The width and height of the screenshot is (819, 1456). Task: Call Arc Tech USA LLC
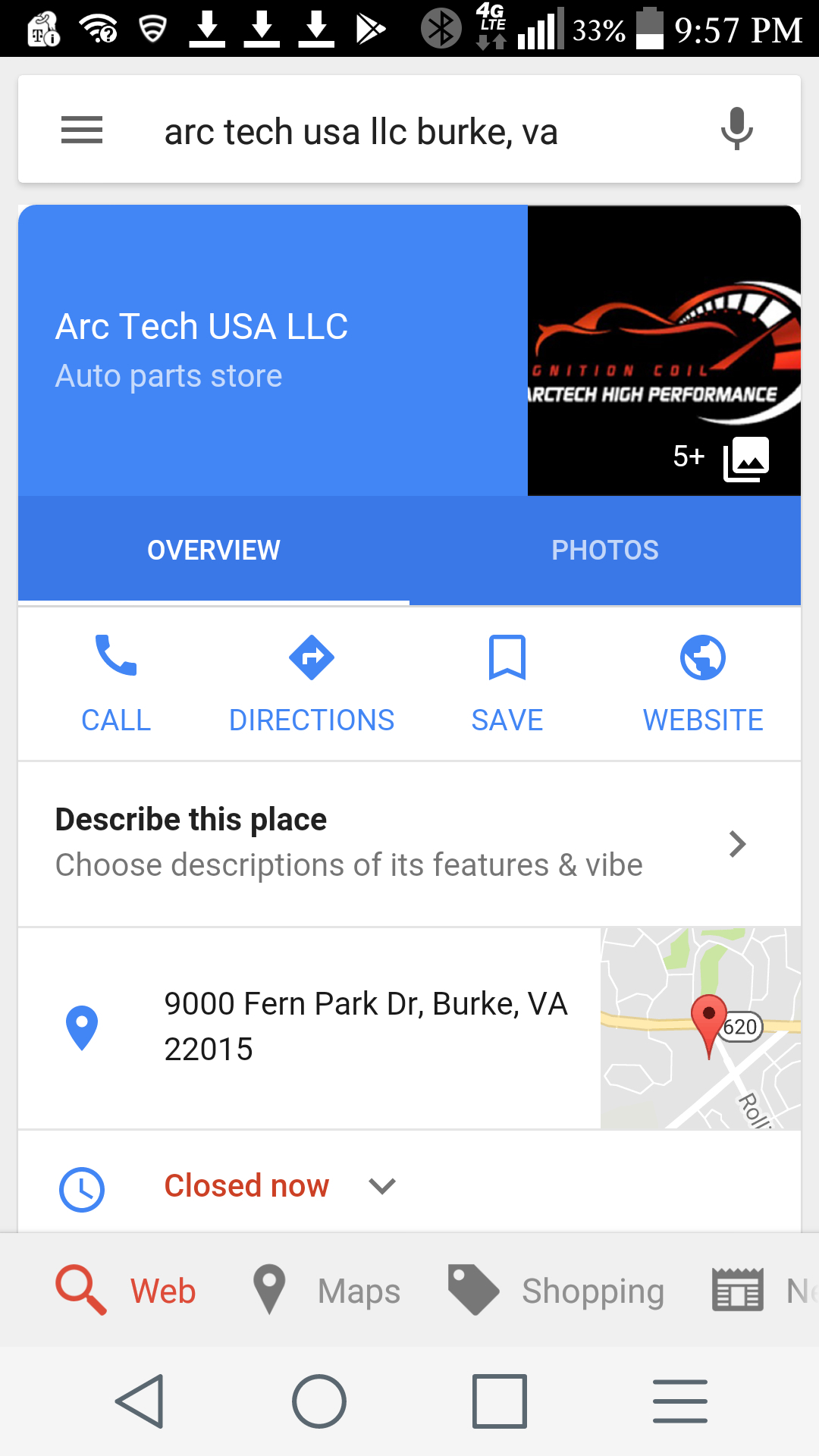point(116,684)
